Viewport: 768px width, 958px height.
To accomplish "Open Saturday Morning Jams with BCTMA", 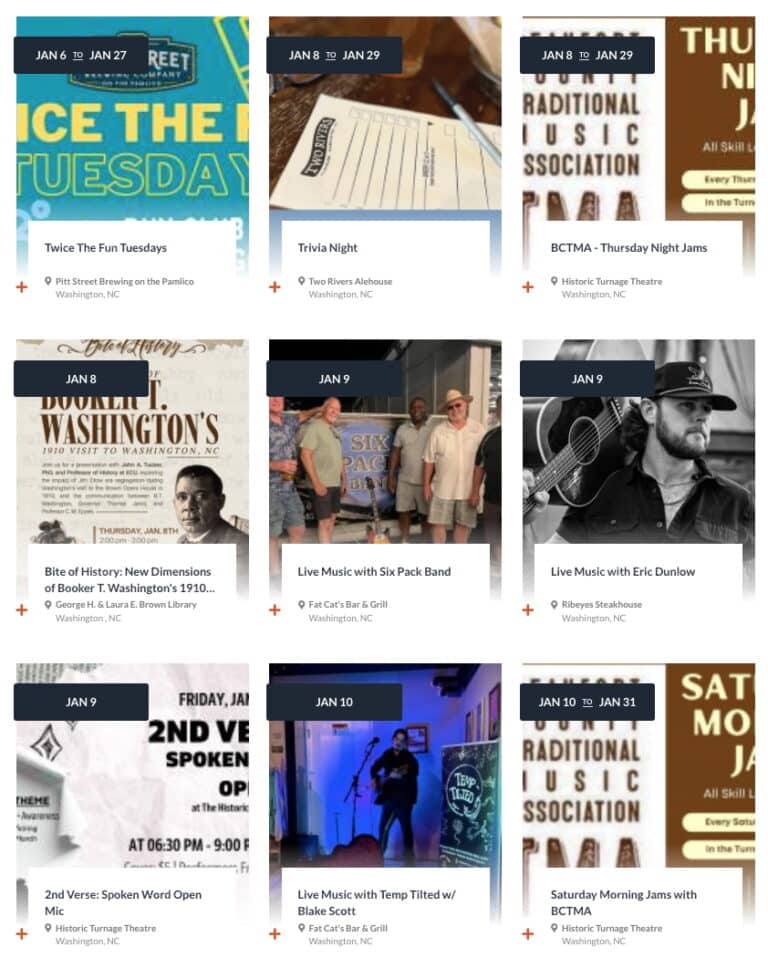I will (623, 902).
